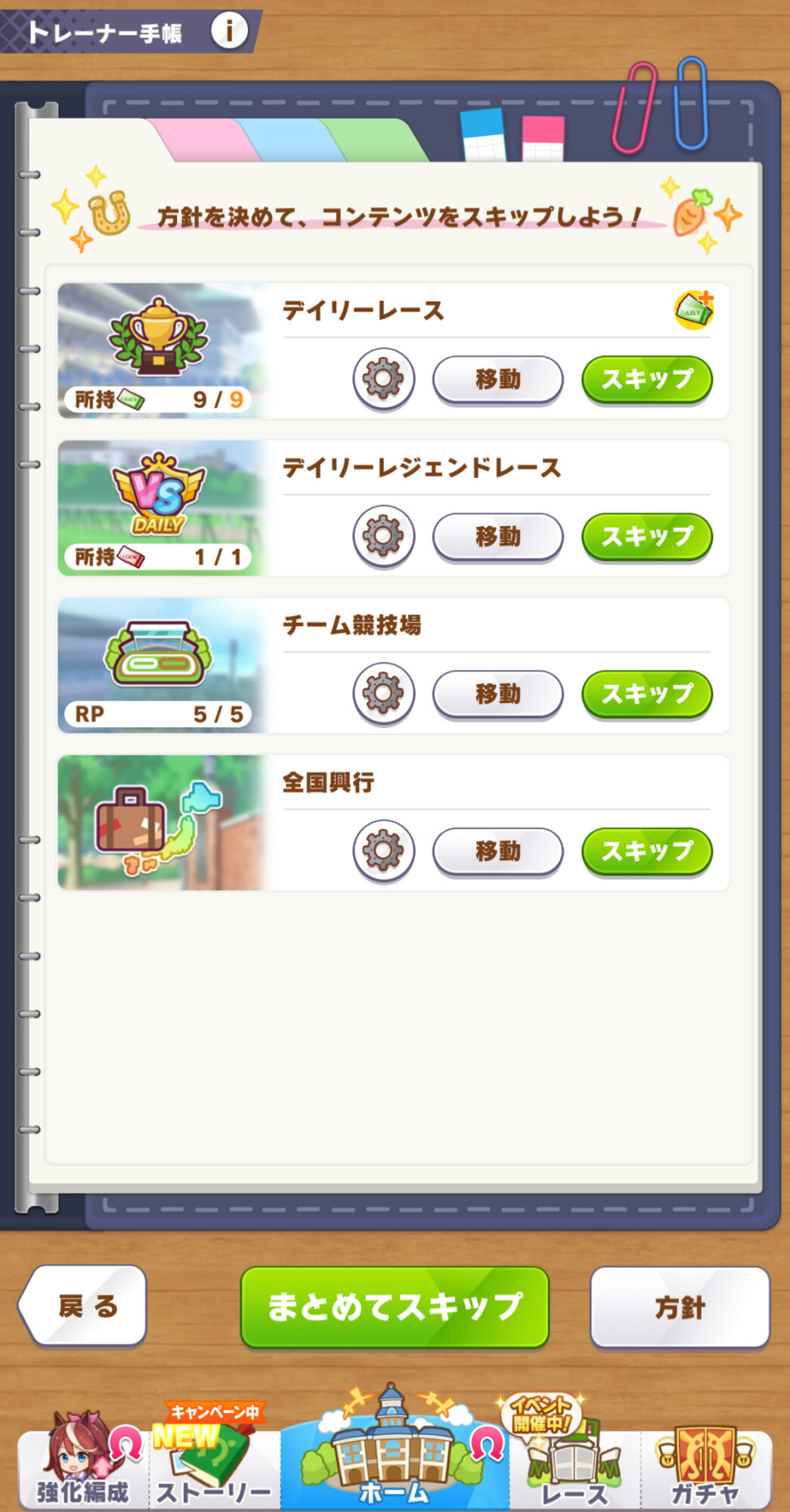Open settings gear for 全国興行
Viewport: 790px width, 1512px height.
point(383,850)
